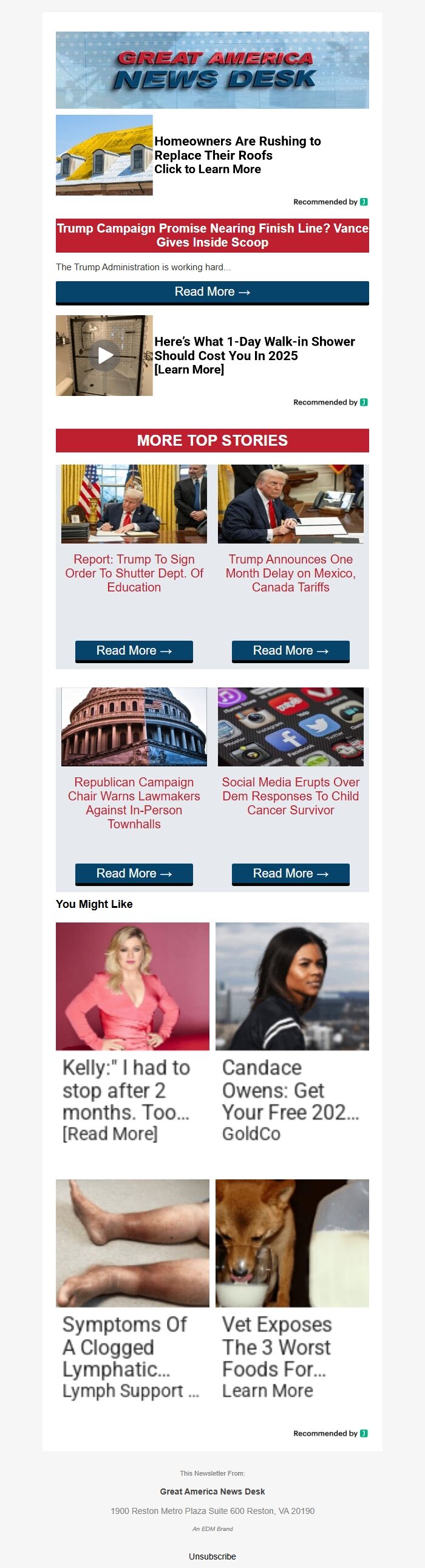Open the Vet Exposes Worst Foods card
The width and height of the screenshot is (425, 1568).
291,1292
